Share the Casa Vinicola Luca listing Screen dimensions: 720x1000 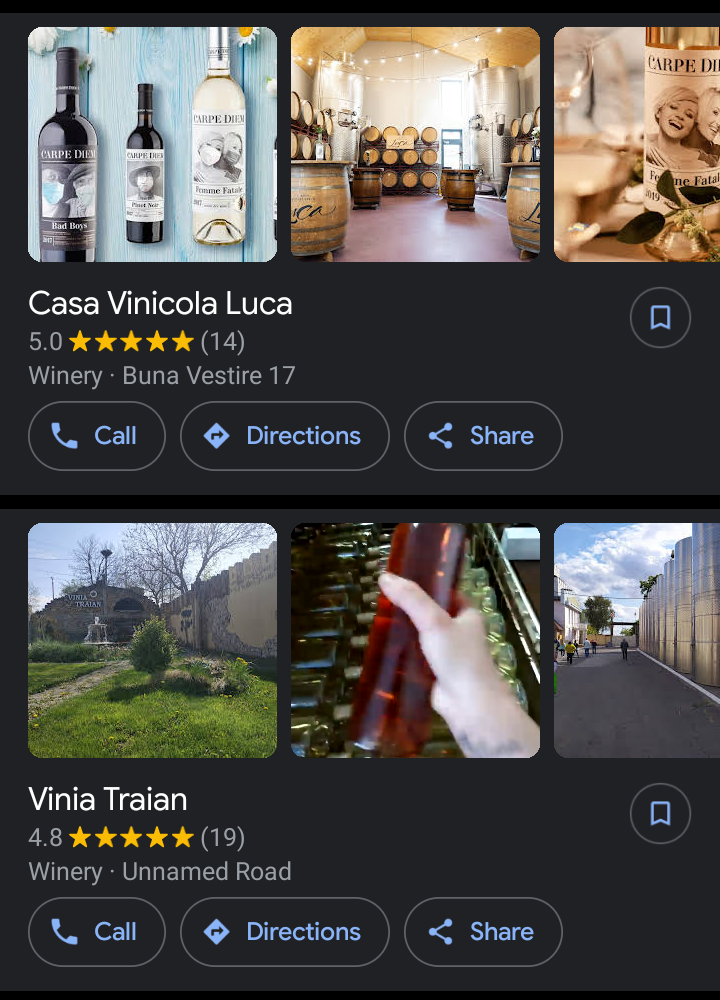pyautogui.click(x=482, y=436)
